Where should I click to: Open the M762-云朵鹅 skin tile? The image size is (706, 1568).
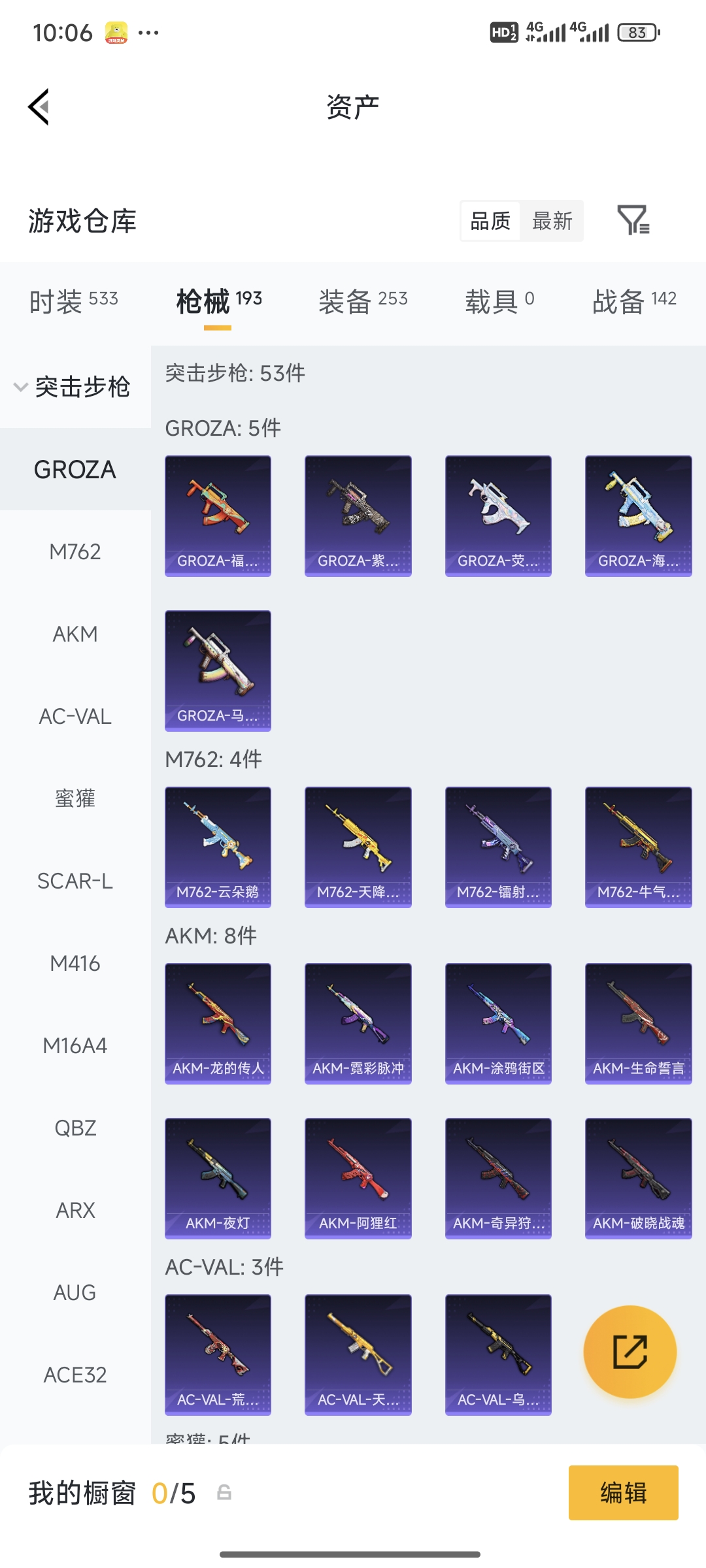click(x=218, y=847)
